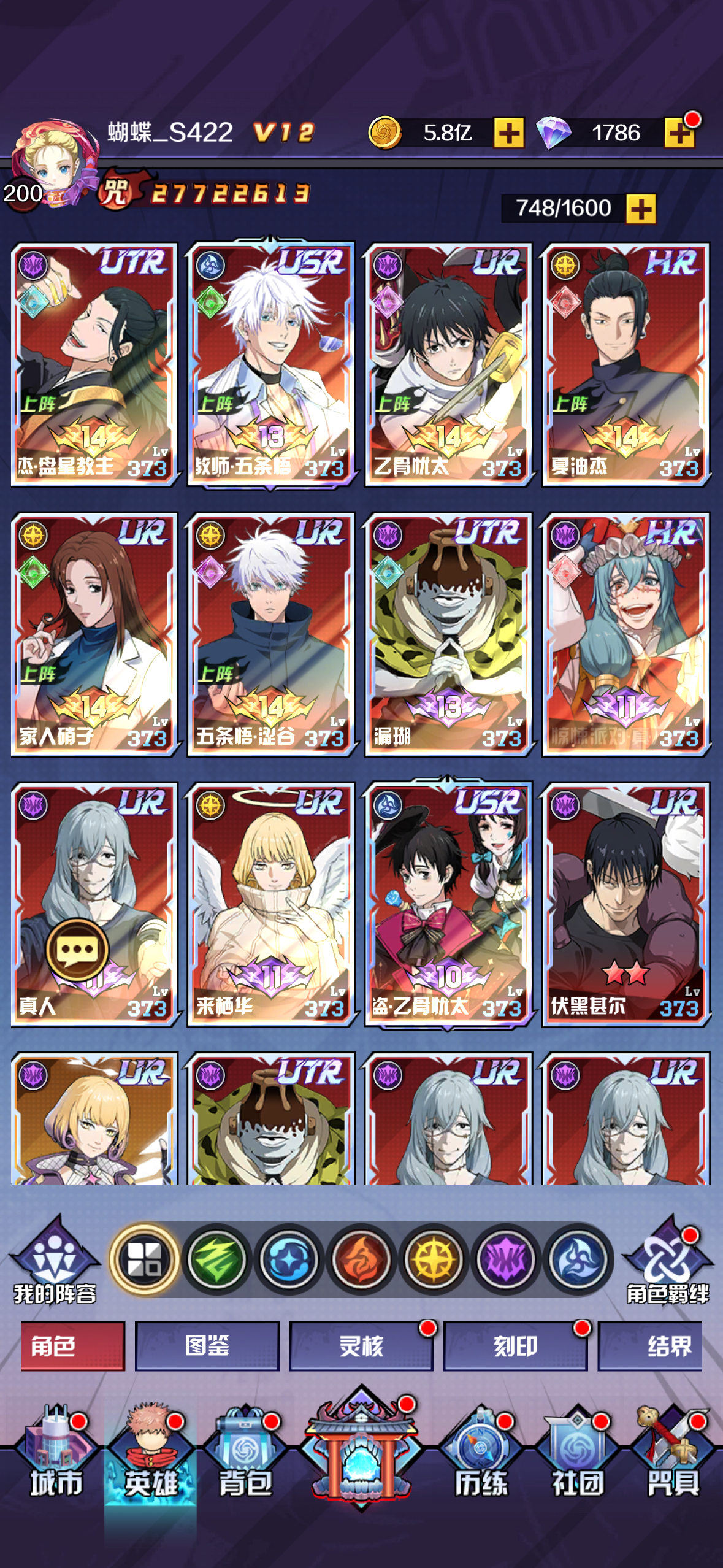Open 我的阵容 lineup
This screenshot has height=1568, width=723.
[x=55, y=1260]
